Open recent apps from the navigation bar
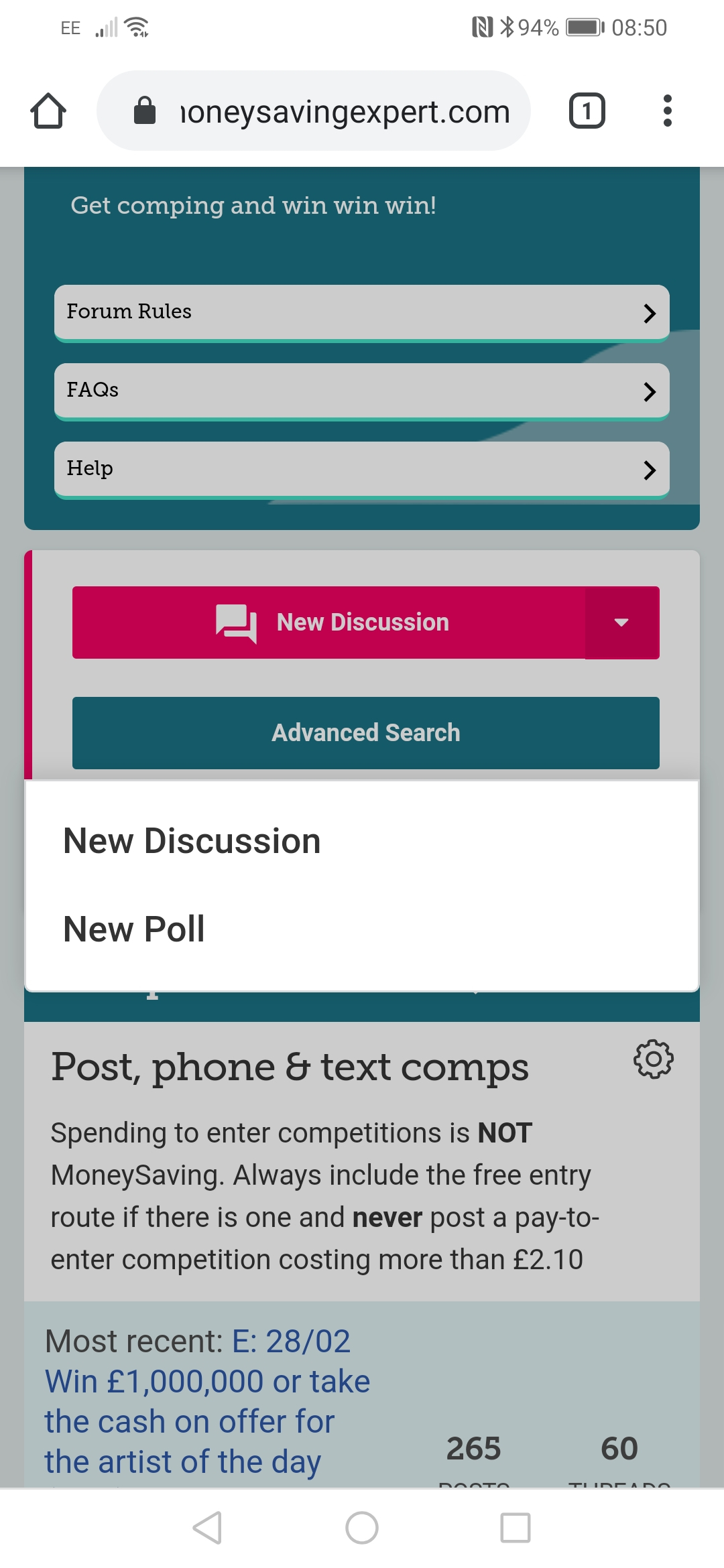The height and width of the screenshot is (1568, 724). point(516,1528)
